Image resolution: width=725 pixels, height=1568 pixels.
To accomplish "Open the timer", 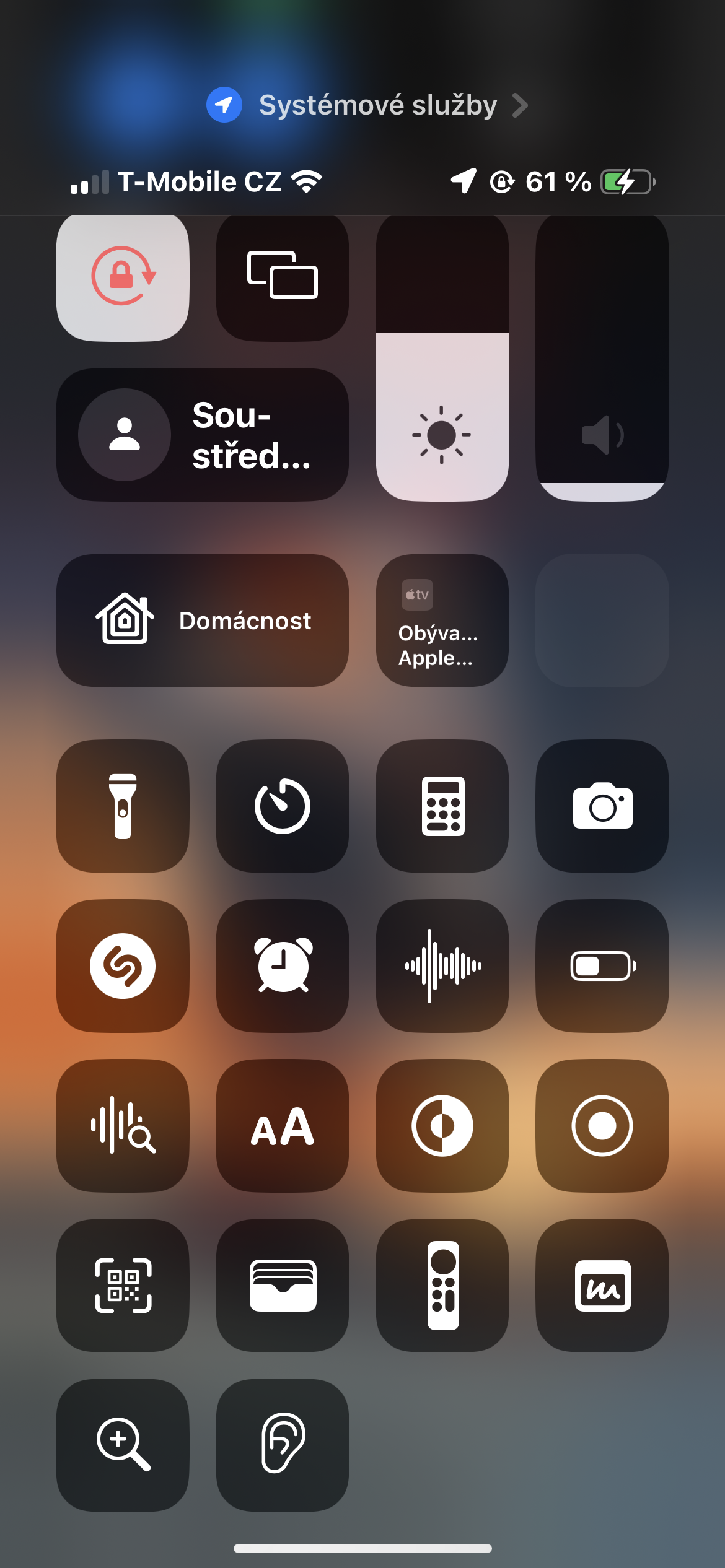I will [x=283, y=806].
